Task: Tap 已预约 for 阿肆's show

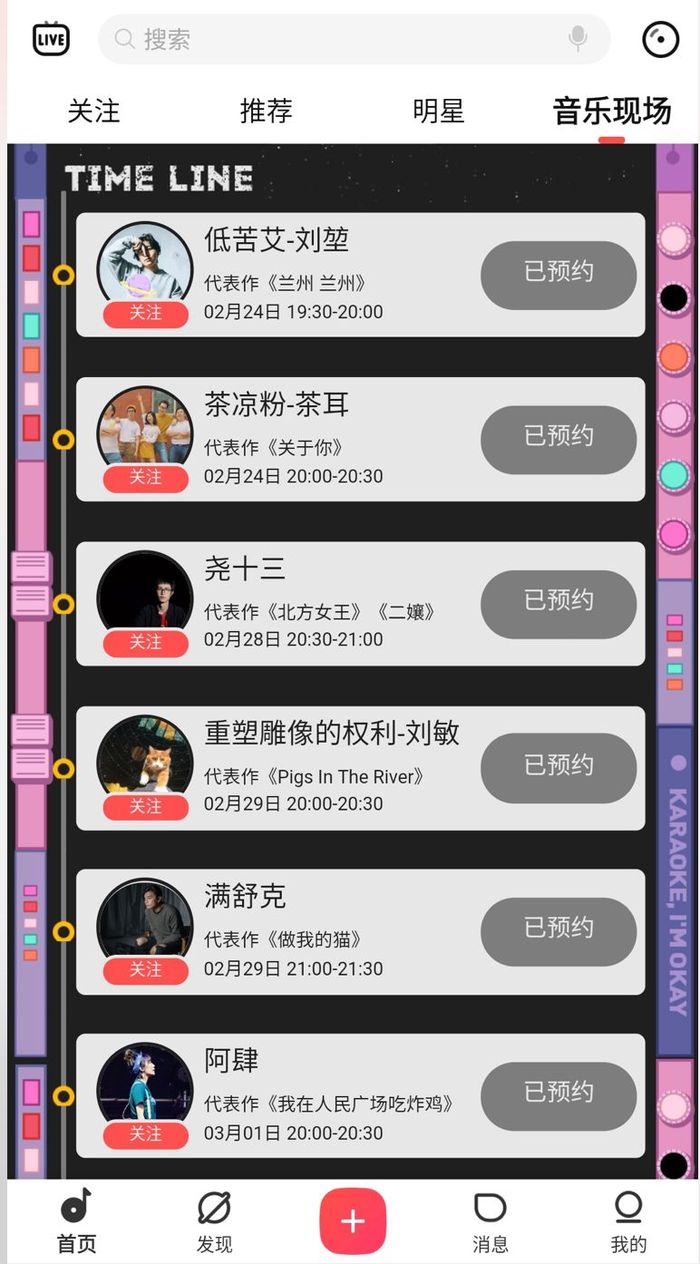Action: click(x=558, y=1095)
